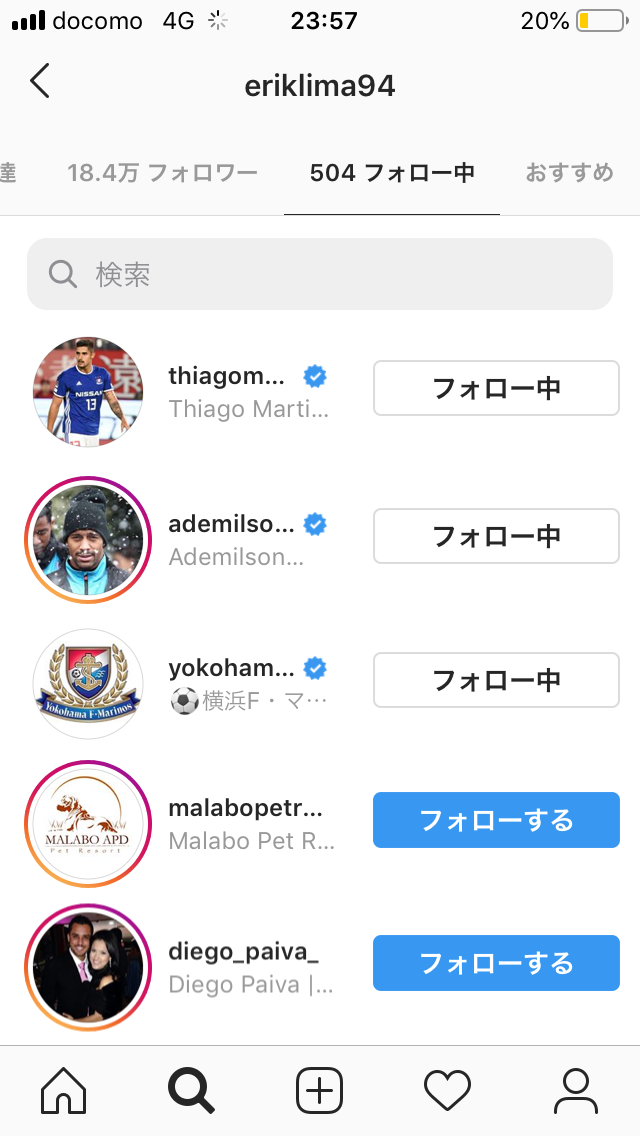Tap フォロー中 button beside yokoham
This screenshot has width=640, height=1136.
pos(496,680)
